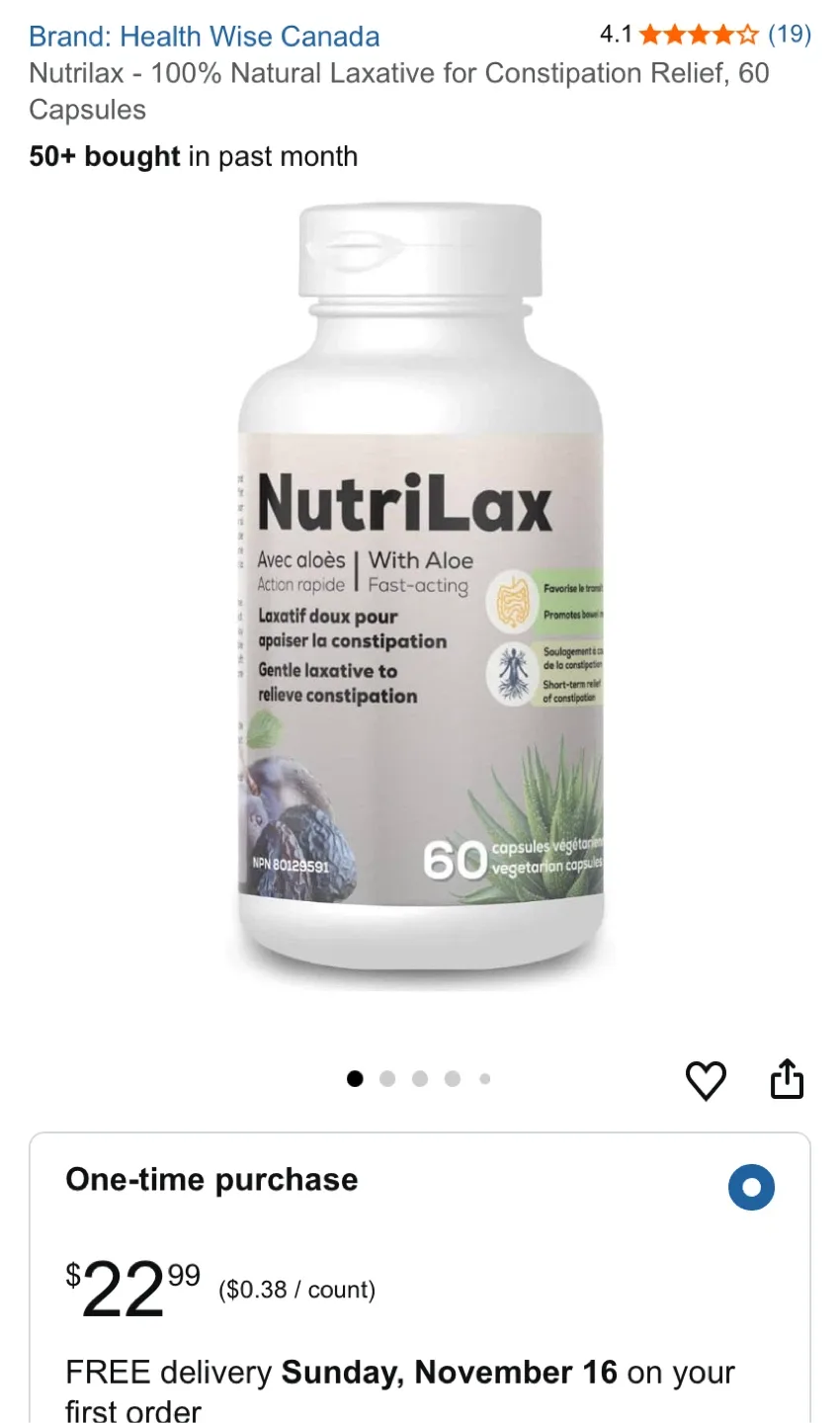Open the NutriLax bottle product image
Viewport: 840px width, 1423px height.
click(x=420, y=593)
